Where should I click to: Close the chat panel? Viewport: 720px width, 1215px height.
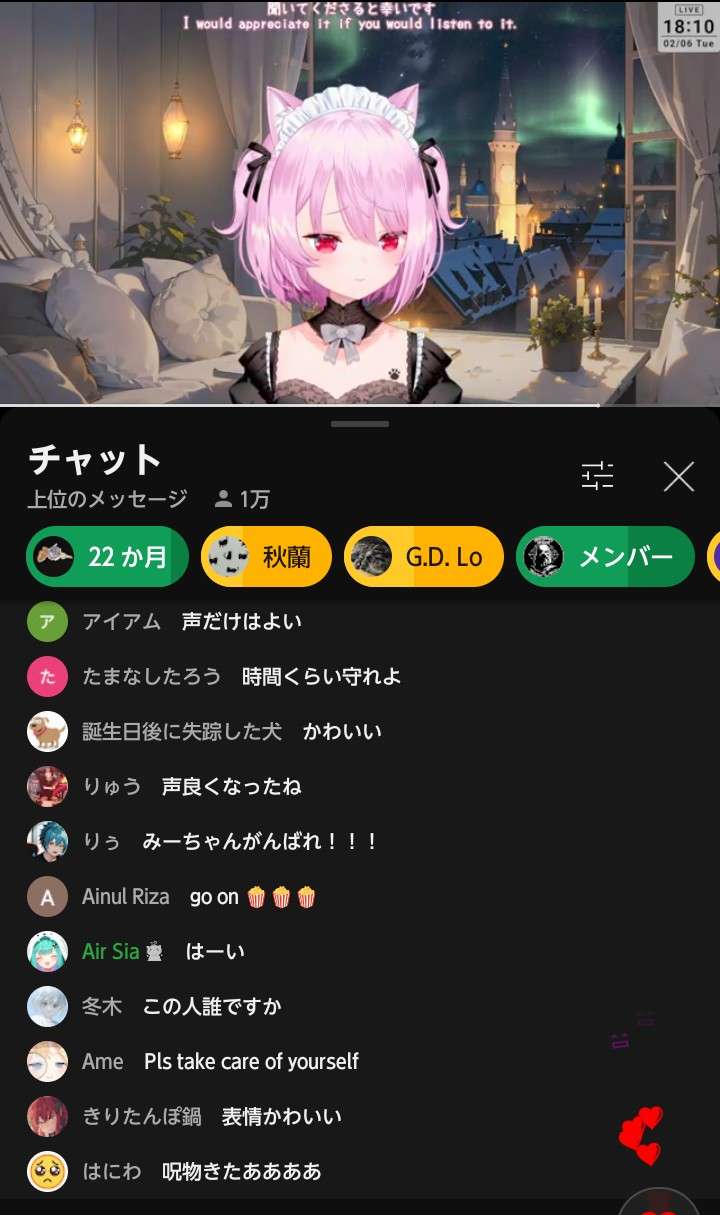[x=679, y=477]
